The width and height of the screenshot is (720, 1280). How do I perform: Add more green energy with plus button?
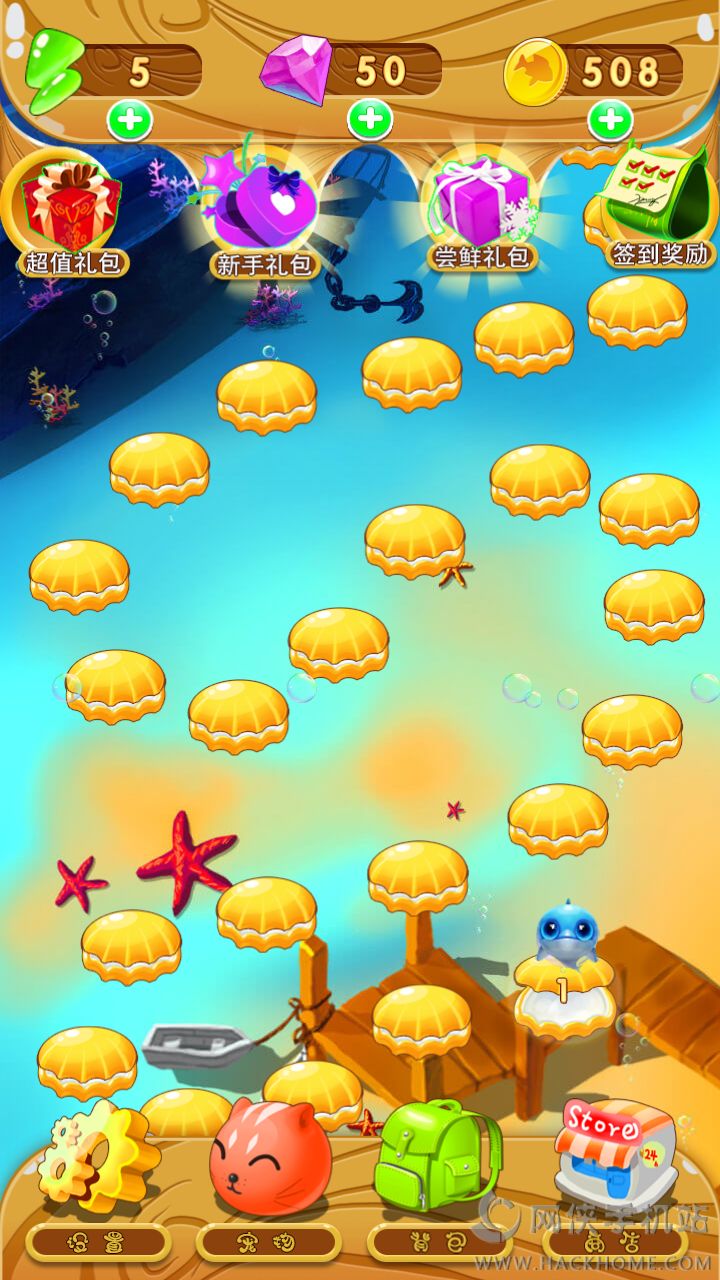coord(130,121)
